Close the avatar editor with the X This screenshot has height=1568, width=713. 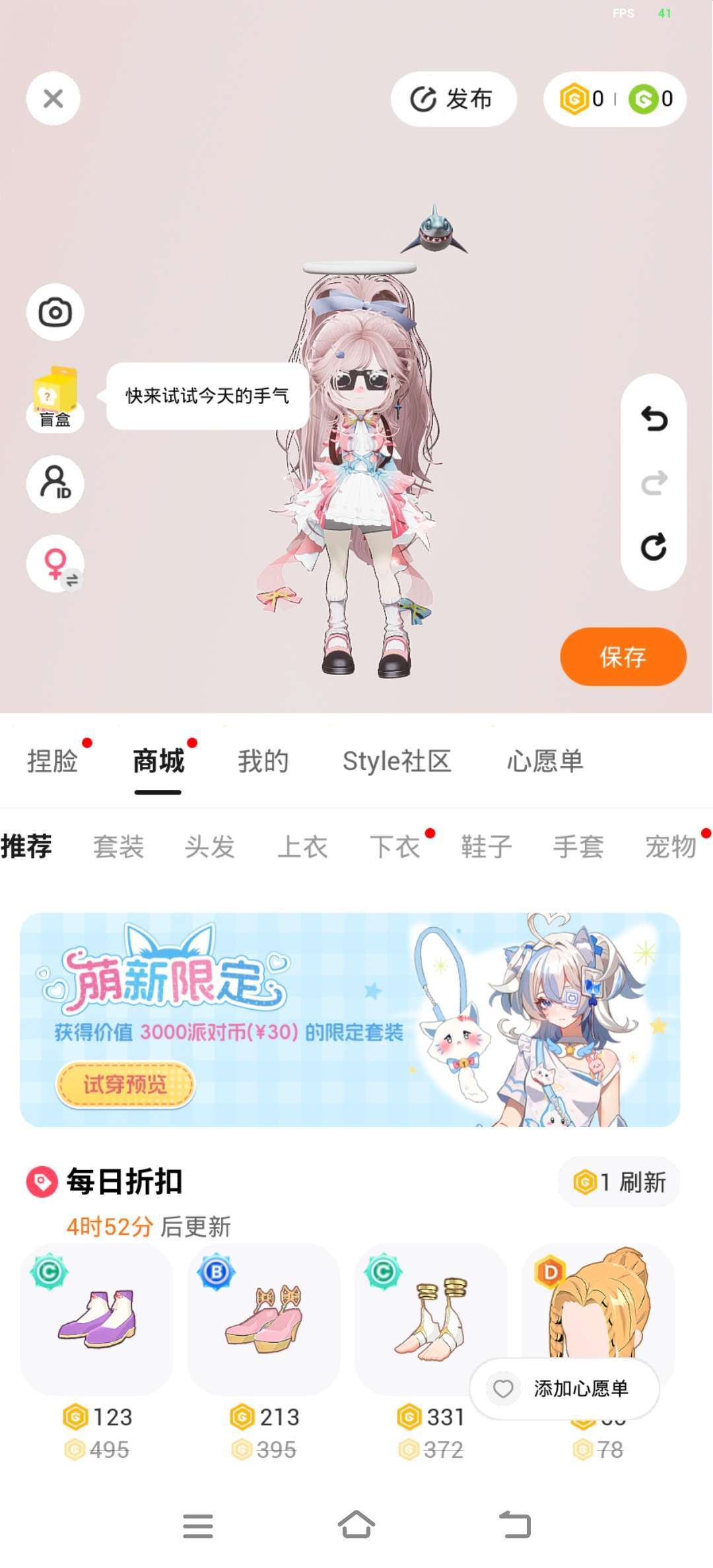pos(53,99)
